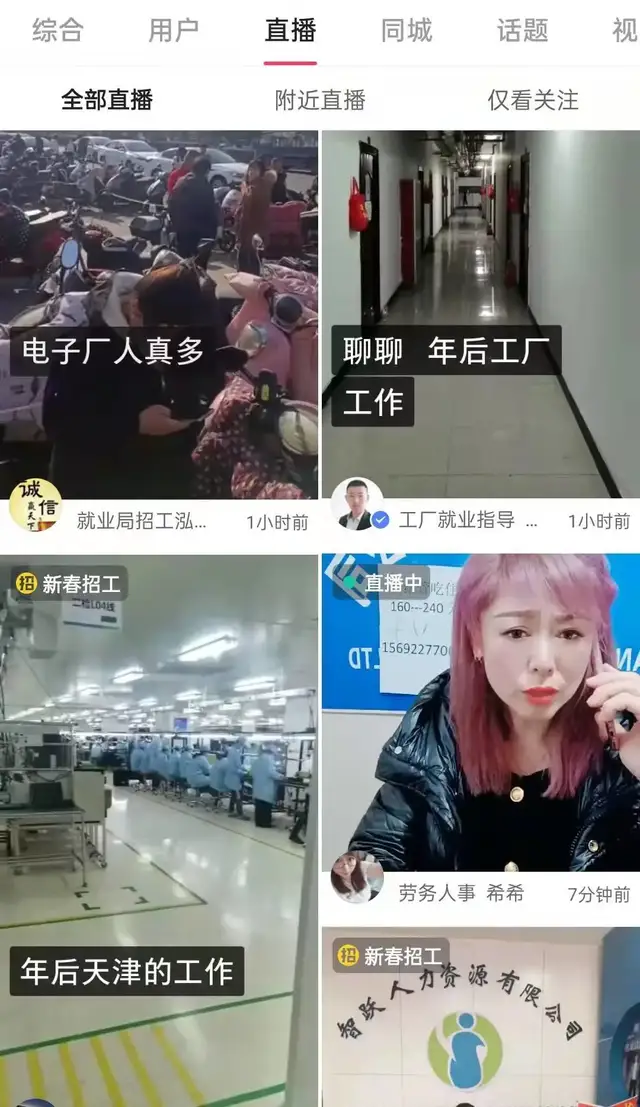Switch to the 综合 tab
640x1107 pixels.
57,31
